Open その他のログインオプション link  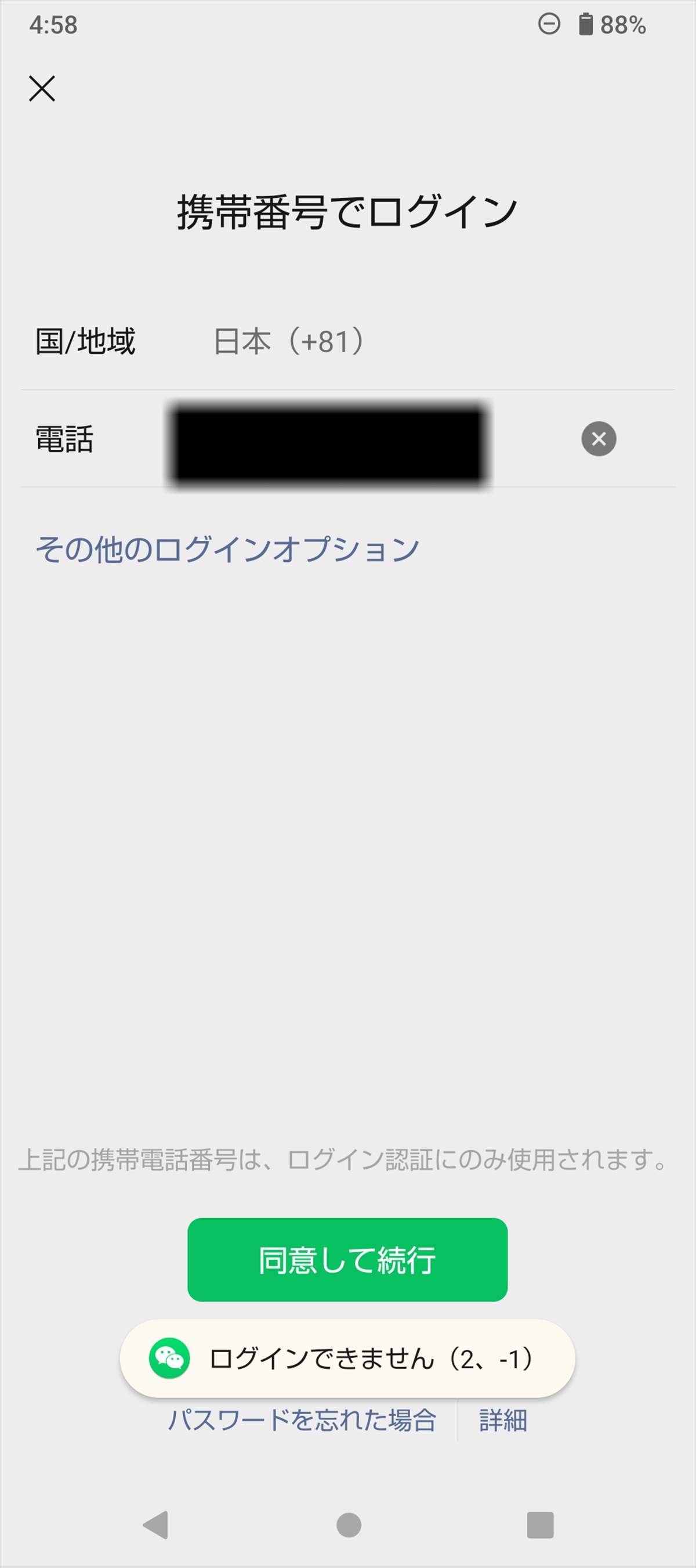(x=227, y=550)
